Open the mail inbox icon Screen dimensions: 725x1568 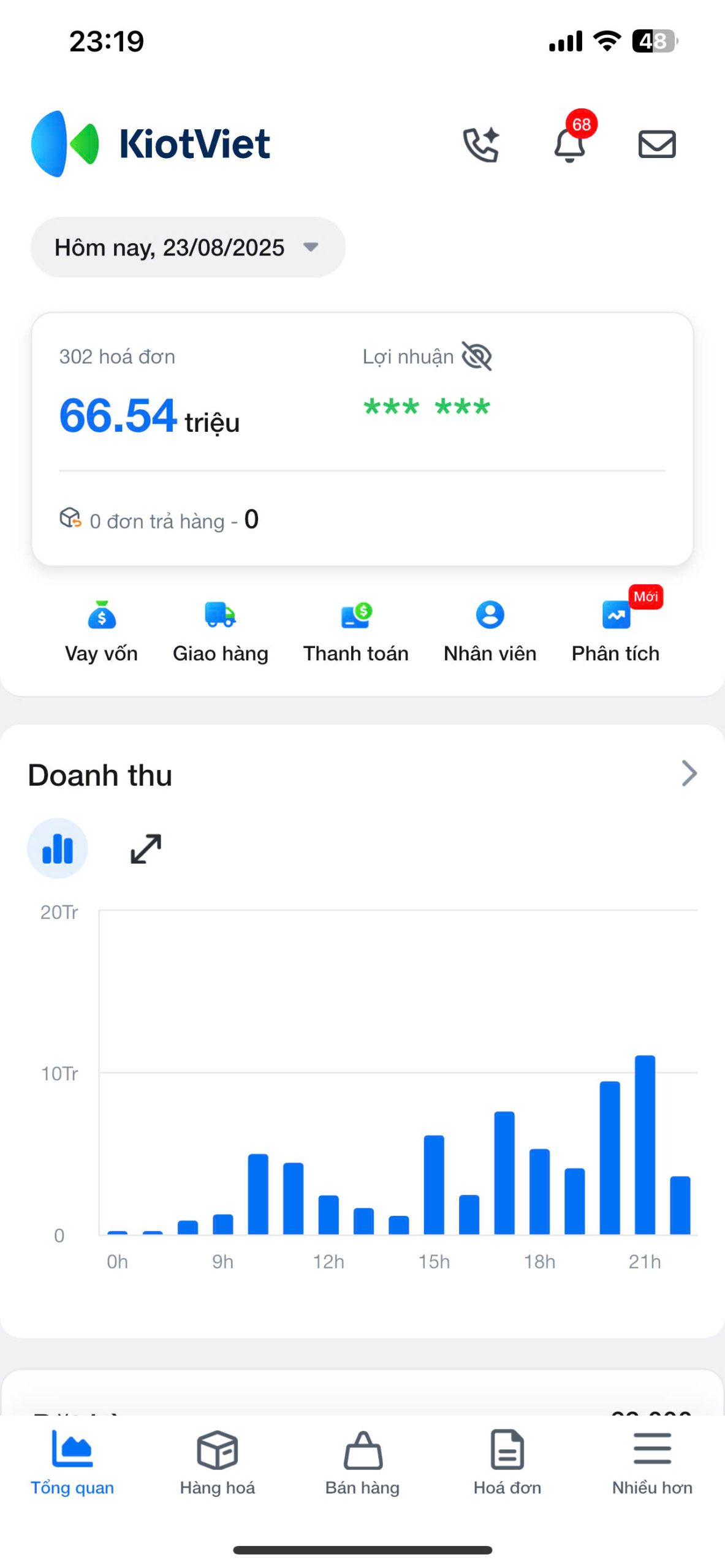657,145
